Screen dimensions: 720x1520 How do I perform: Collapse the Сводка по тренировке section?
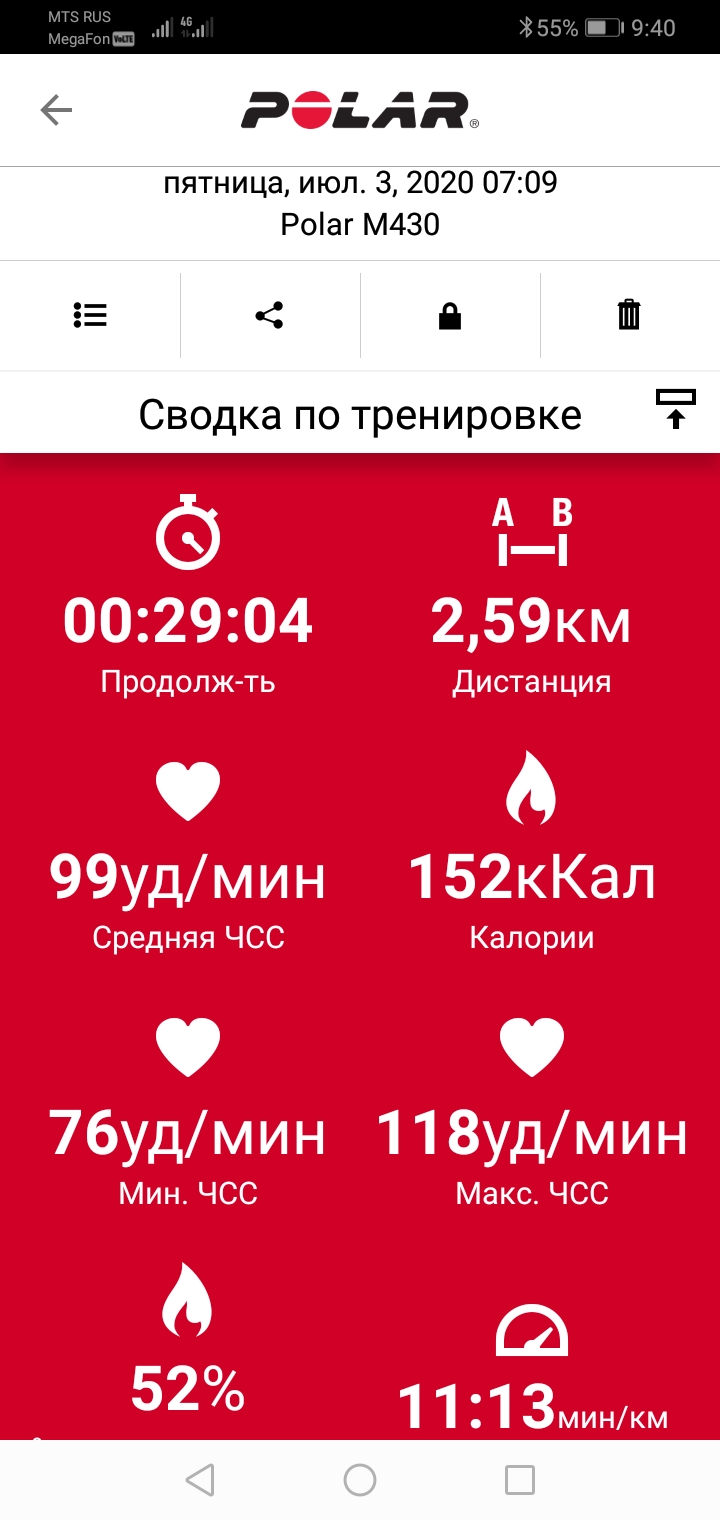pyautogui.click(x=675, y=410)
